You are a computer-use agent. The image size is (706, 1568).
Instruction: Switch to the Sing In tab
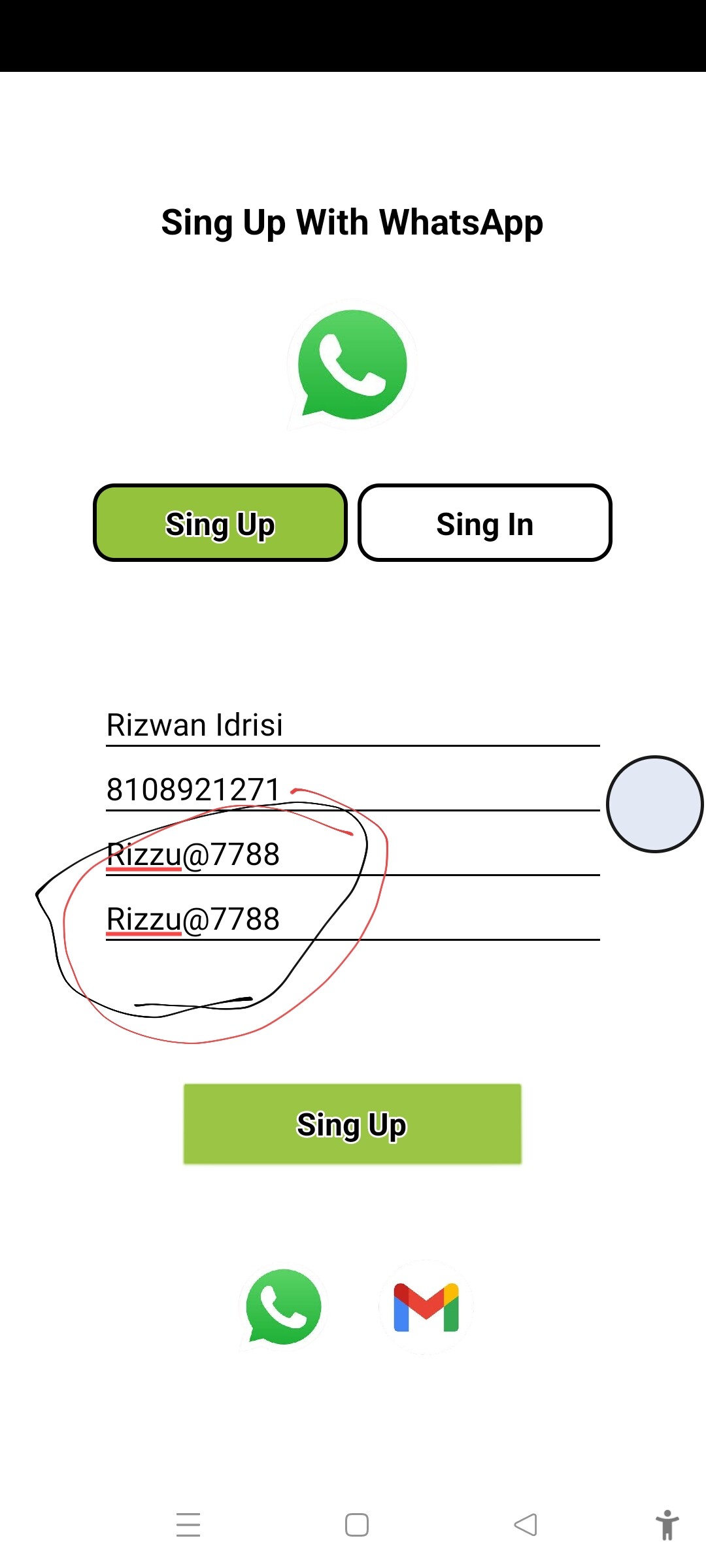coord(484,523)
